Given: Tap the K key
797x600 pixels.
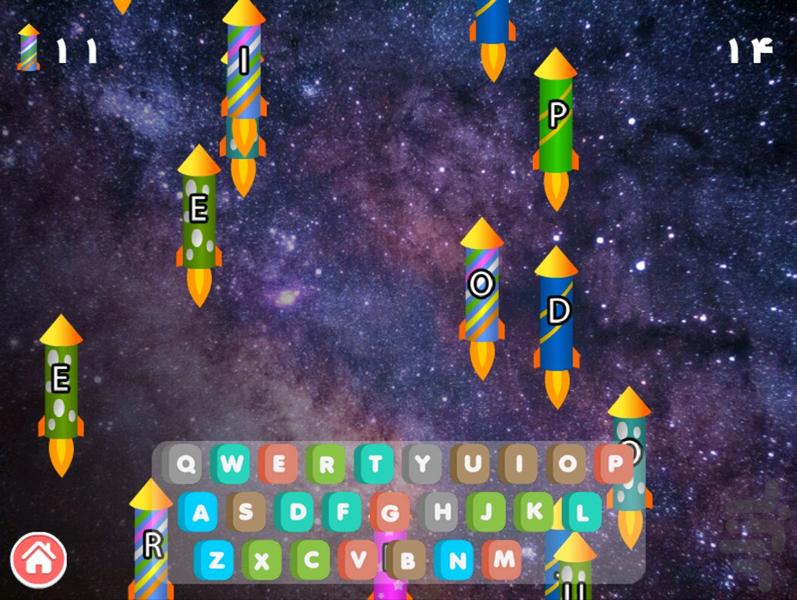Looking at the screenshot, I should [534, 513].
